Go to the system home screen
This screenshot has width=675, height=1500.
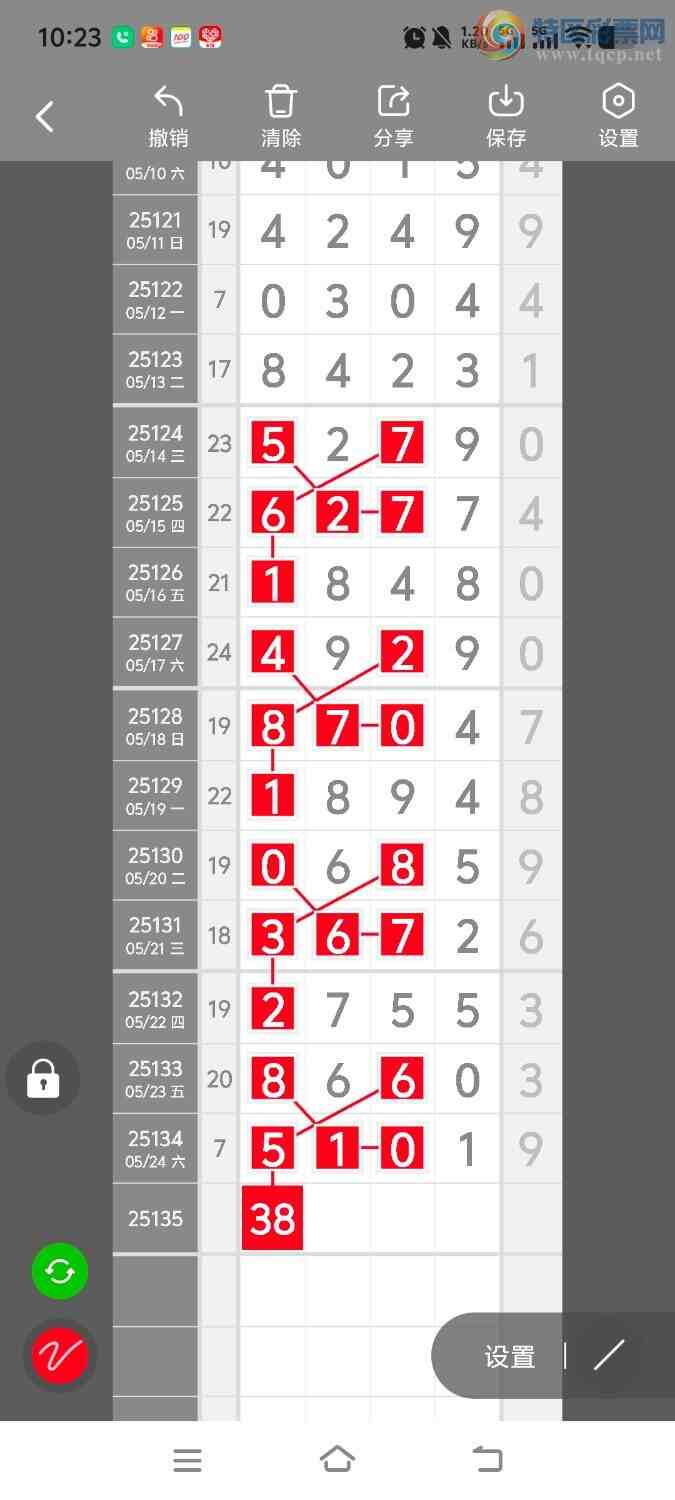(x=337, y=1460)
